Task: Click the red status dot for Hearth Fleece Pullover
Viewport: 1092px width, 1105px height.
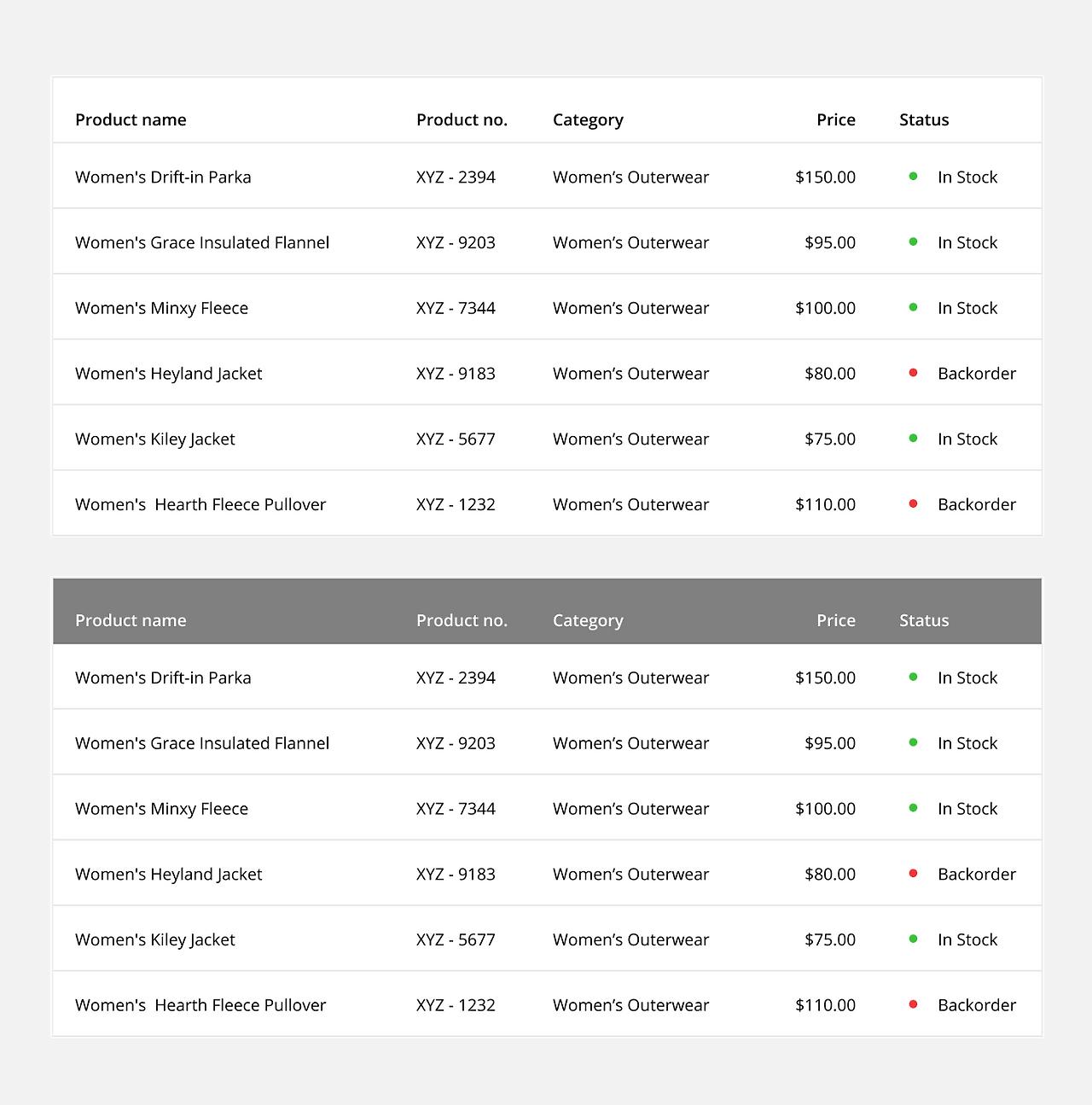Action: click(914, 504)
